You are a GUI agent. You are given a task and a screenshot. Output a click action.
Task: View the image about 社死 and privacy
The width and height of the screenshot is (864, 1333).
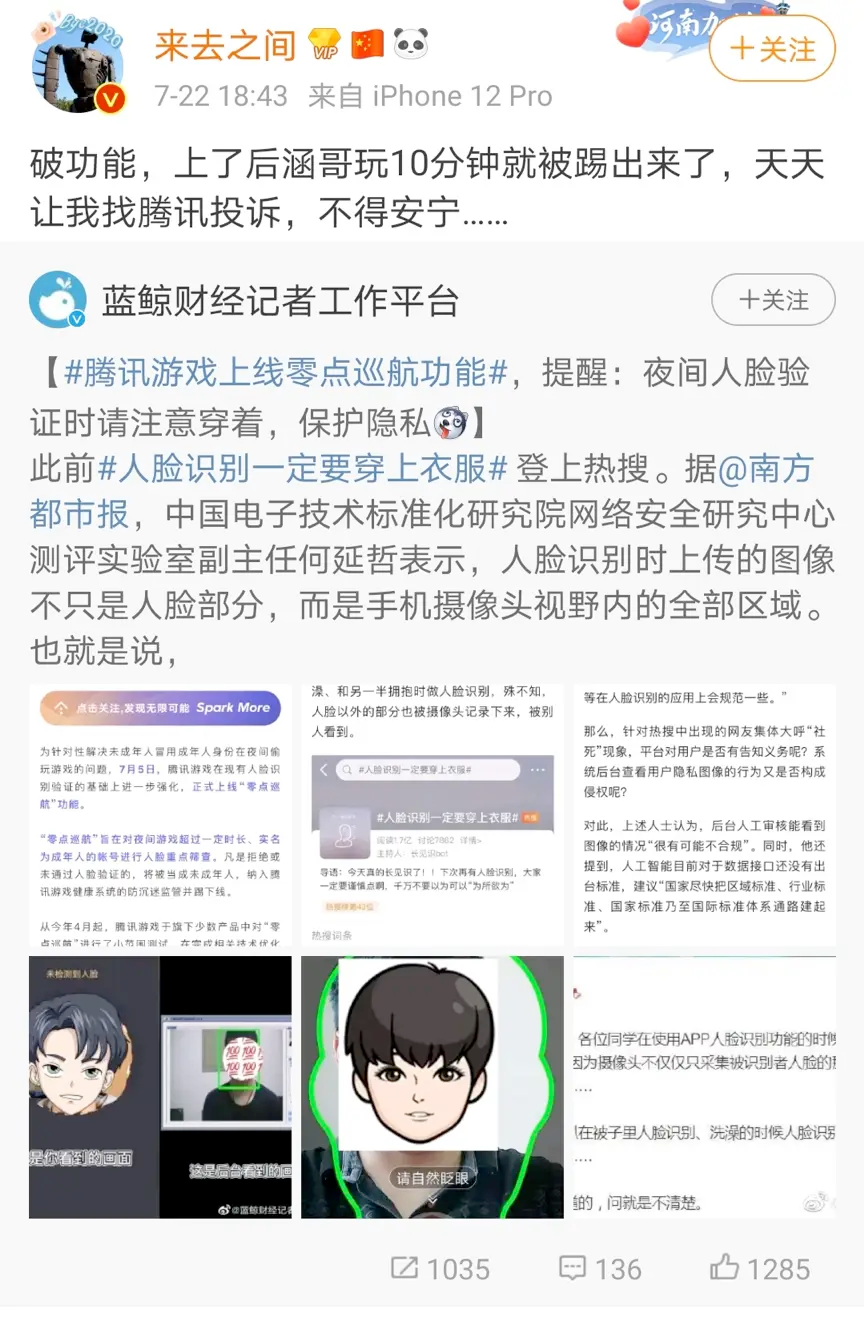[704, 815]
